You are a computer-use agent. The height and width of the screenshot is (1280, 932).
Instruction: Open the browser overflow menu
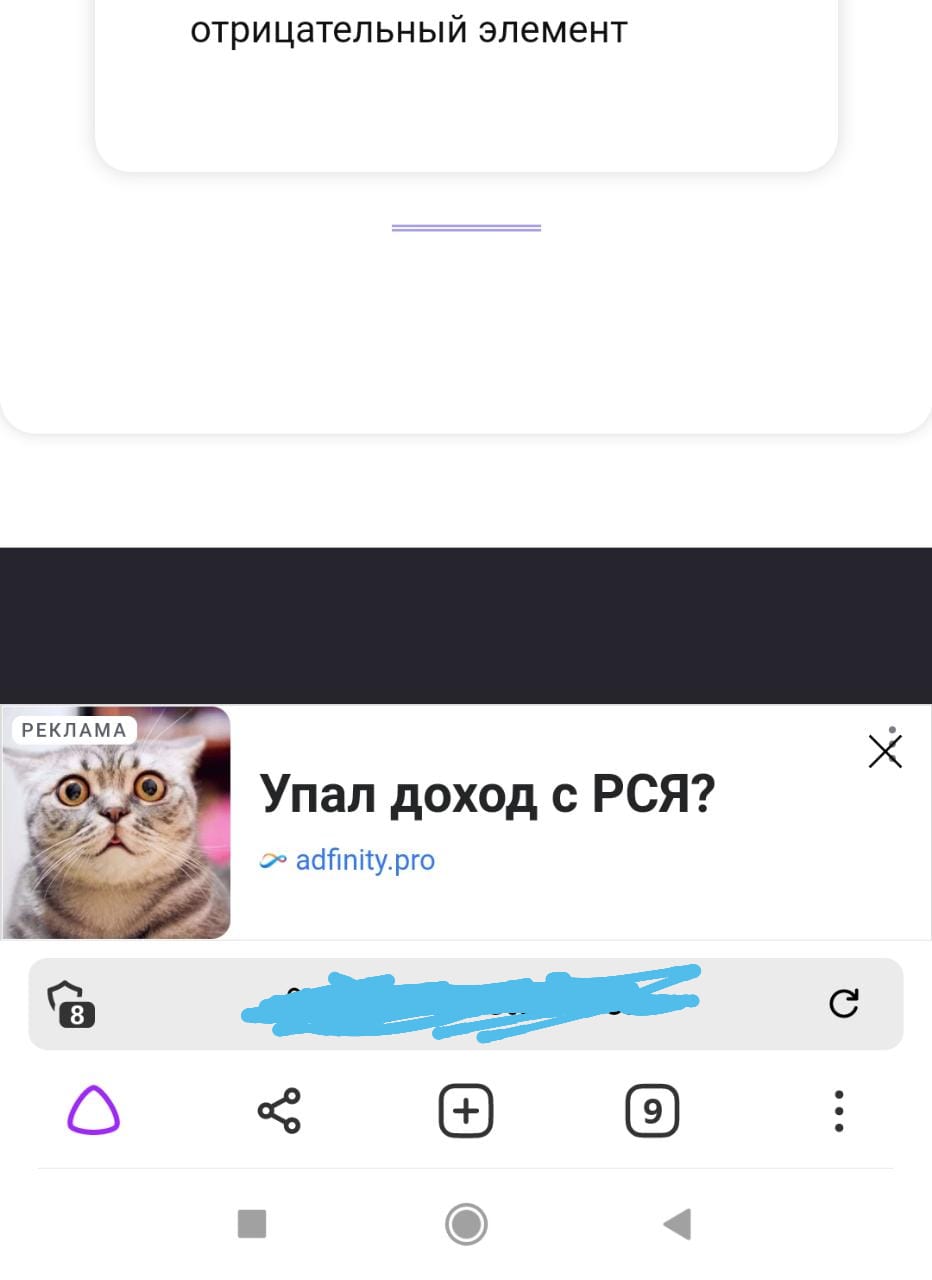[839, 1110]
